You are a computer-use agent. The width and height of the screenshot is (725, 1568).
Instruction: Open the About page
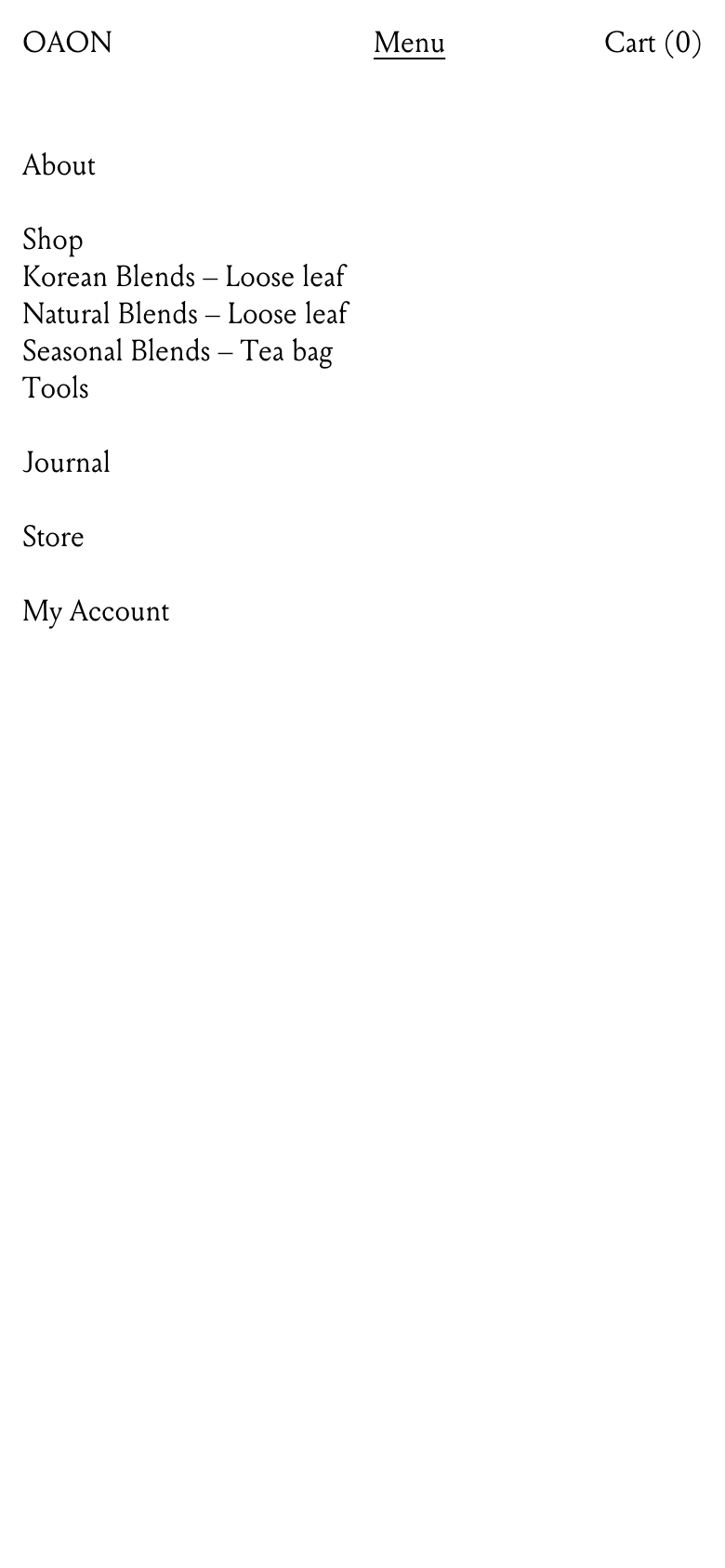pos(59,165)
